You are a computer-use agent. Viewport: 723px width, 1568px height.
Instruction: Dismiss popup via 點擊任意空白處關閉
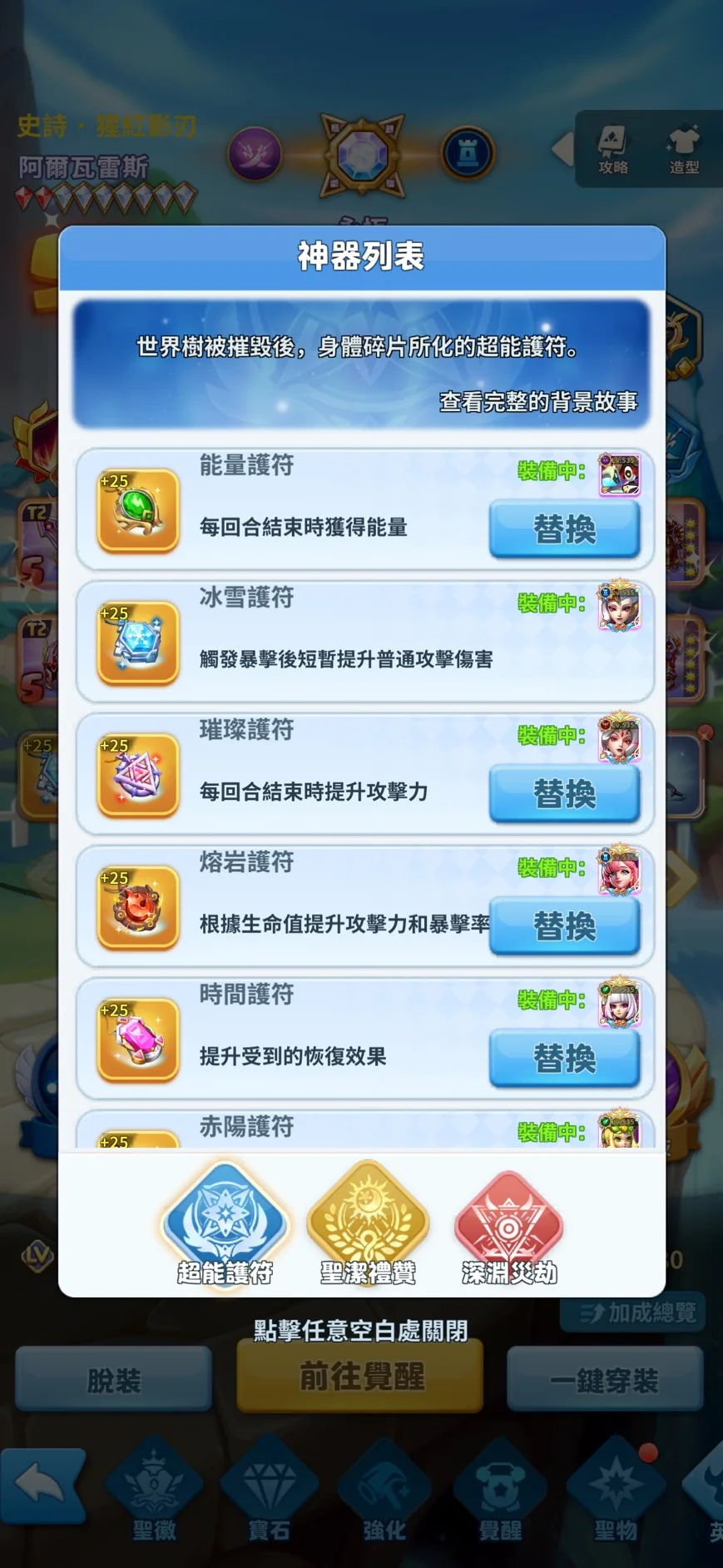361,1330
